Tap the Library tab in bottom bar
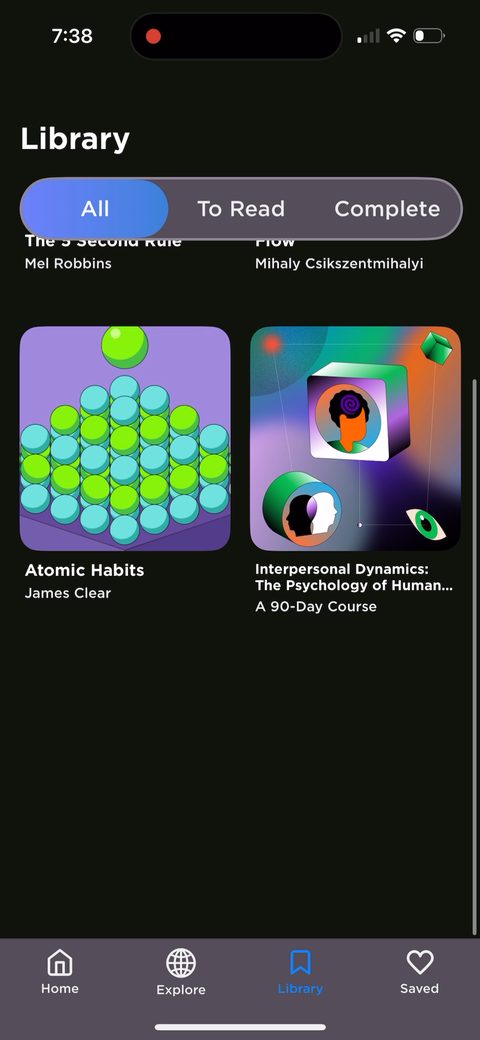This screenshot has height=1040, width=480. pos(300,972)
